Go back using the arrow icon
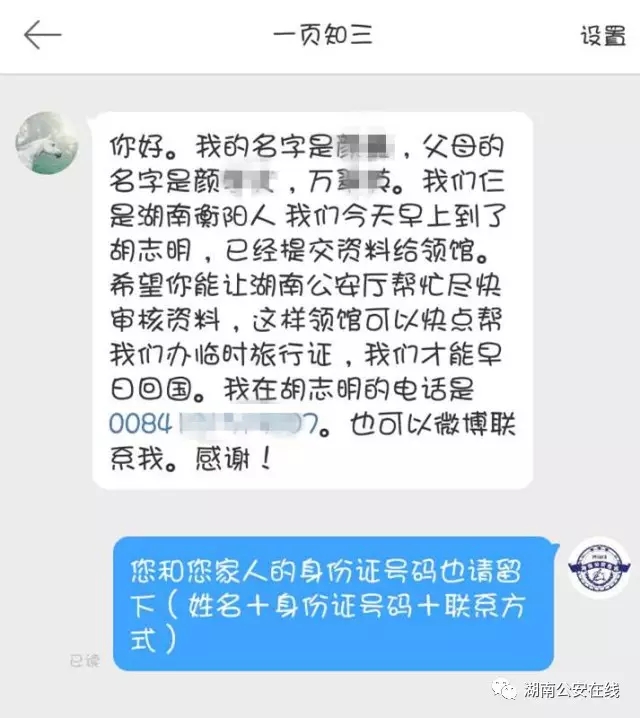Viewport: 640px width, 718px height. coord(42,36)
